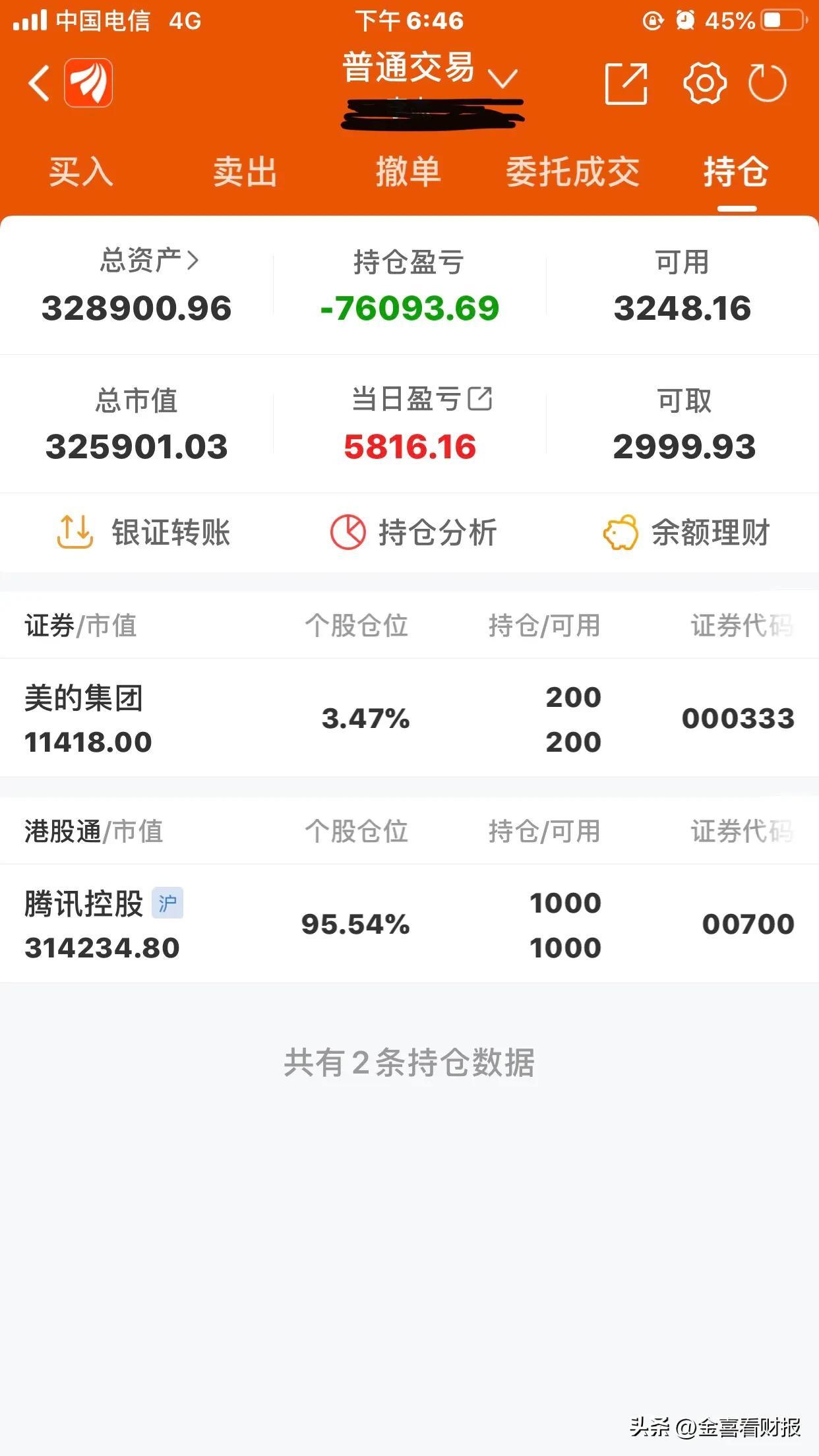Open the settings gear icon

[704, 83]
